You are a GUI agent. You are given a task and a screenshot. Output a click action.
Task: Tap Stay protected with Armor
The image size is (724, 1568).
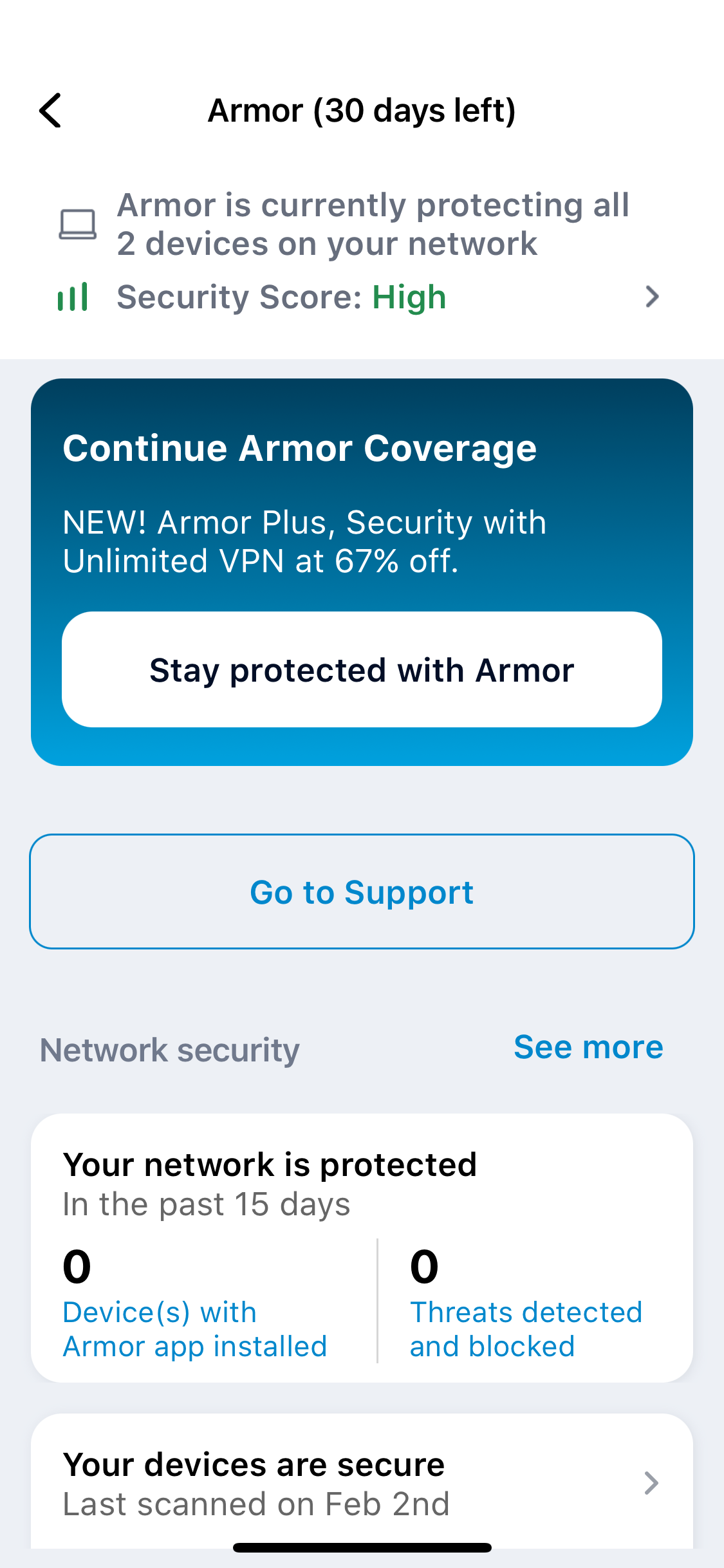[x=362, y=670]
